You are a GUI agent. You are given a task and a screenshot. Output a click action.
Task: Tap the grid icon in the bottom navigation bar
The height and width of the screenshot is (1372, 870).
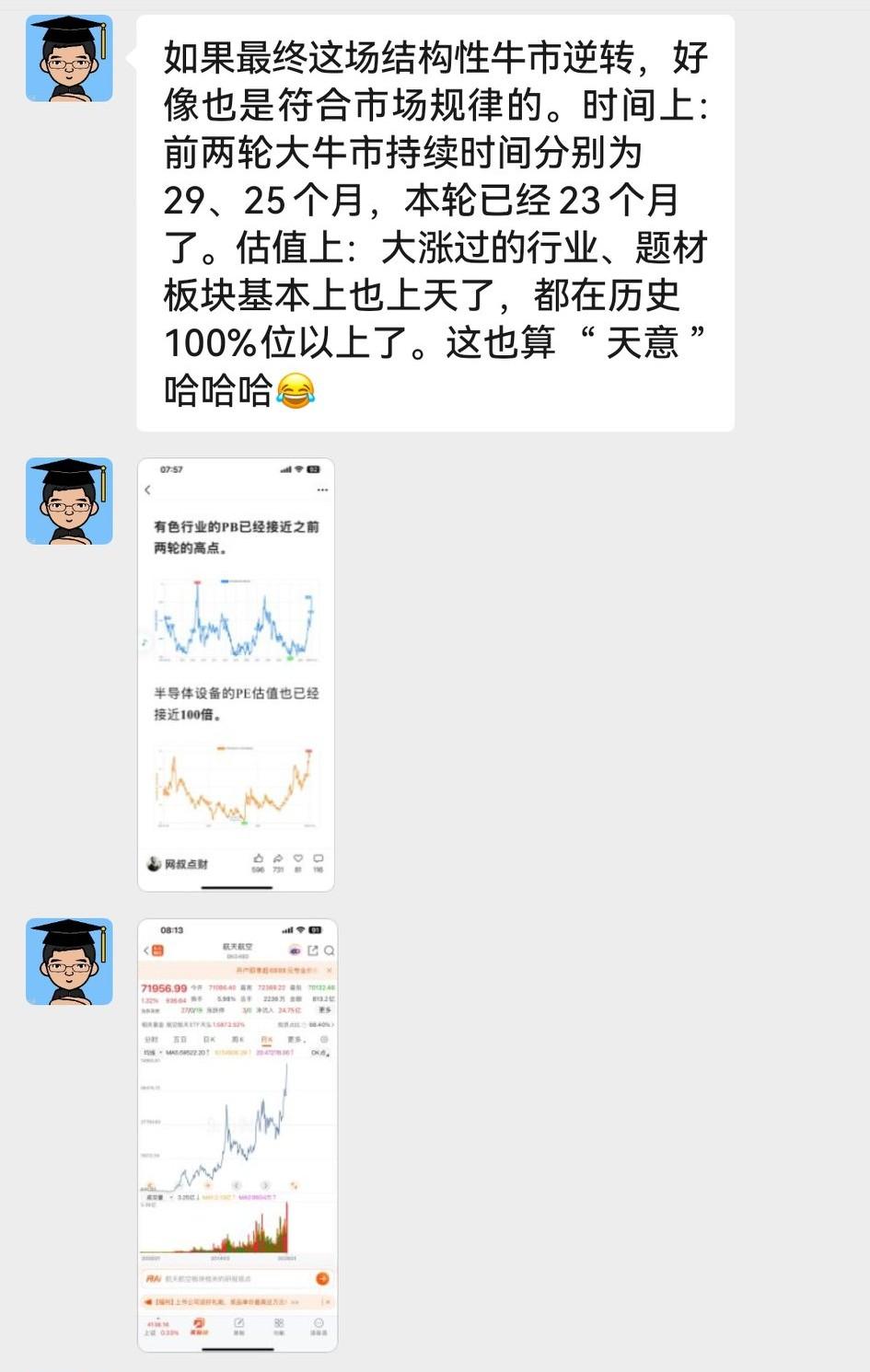[279, 1322]
